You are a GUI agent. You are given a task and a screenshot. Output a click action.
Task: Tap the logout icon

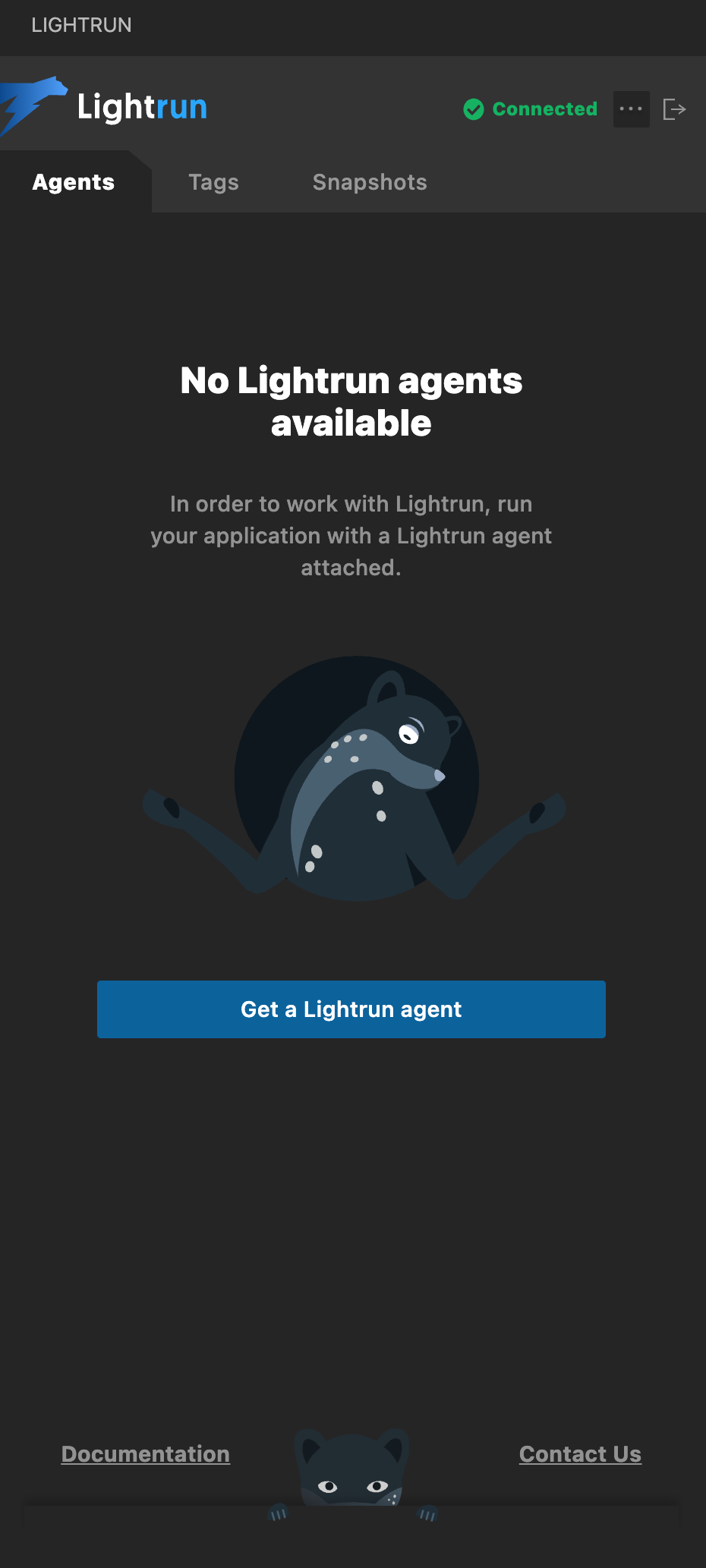[674, 109]
